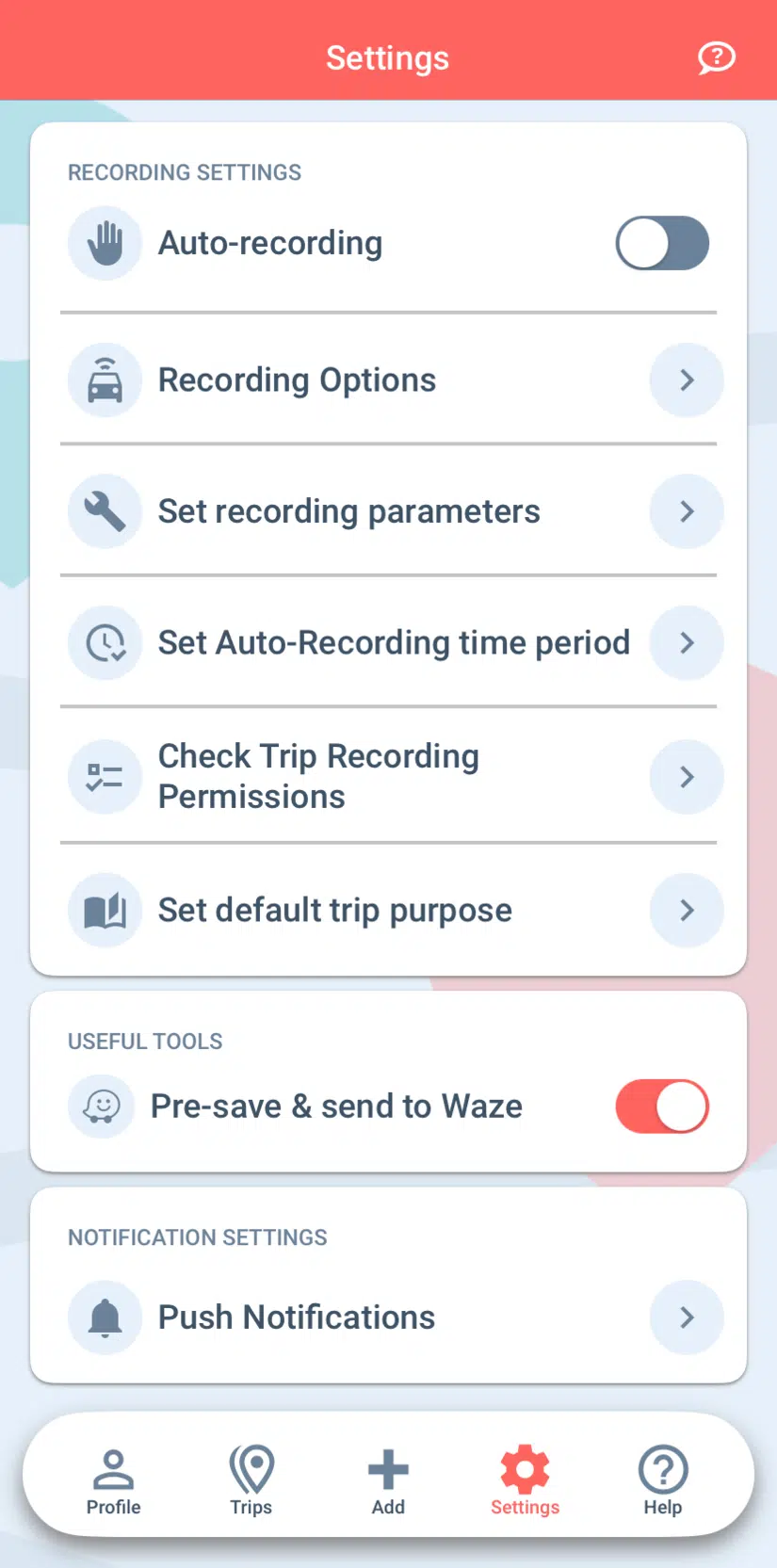The height and width of the screenshot is (1568, 777).
Task: Check Trip Recording Permissions
Action: click(x=388, y=776)
